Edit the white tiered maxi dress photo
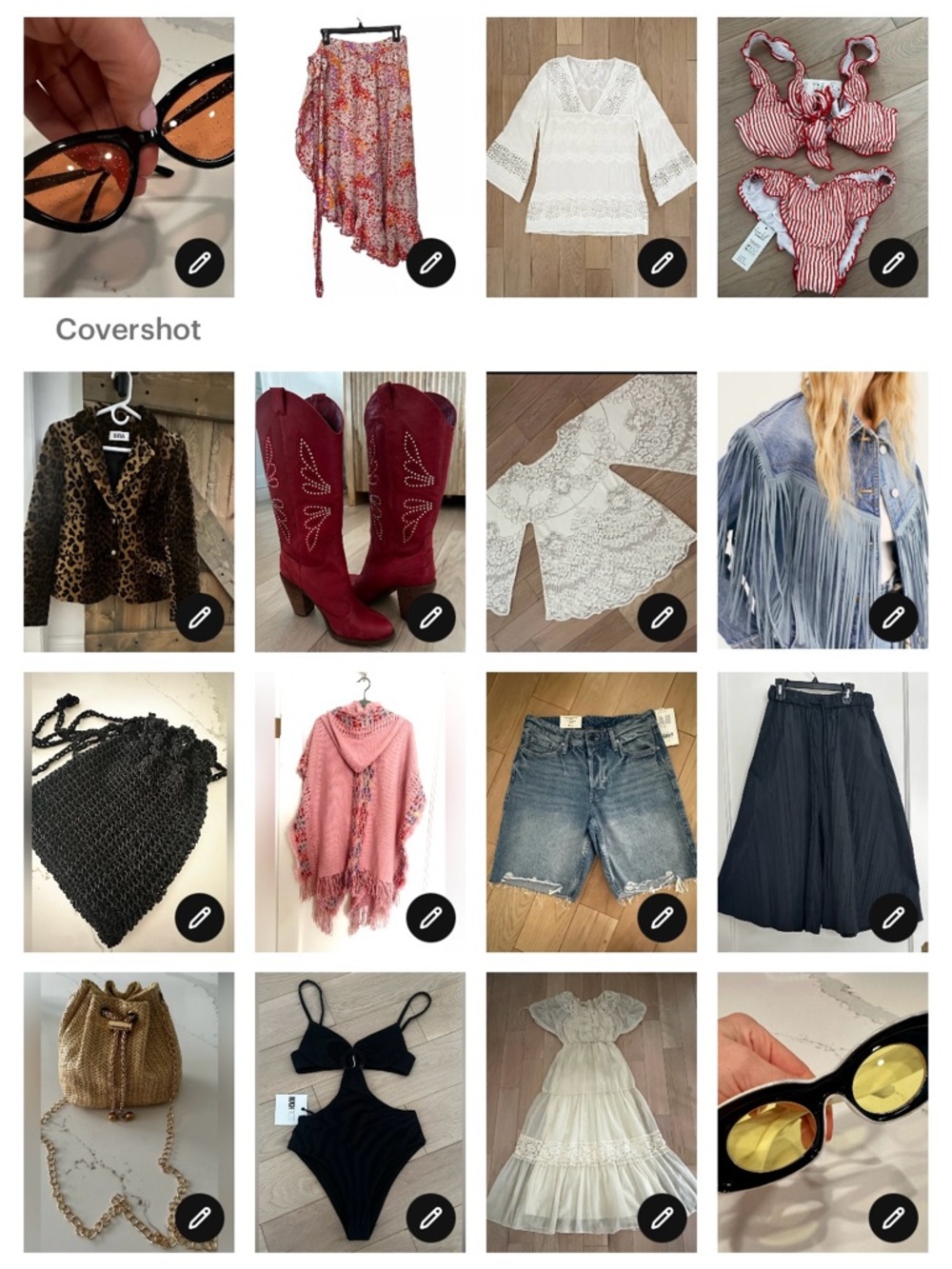The height and width of the screenshot is (1269, 952). [662, 1218]
